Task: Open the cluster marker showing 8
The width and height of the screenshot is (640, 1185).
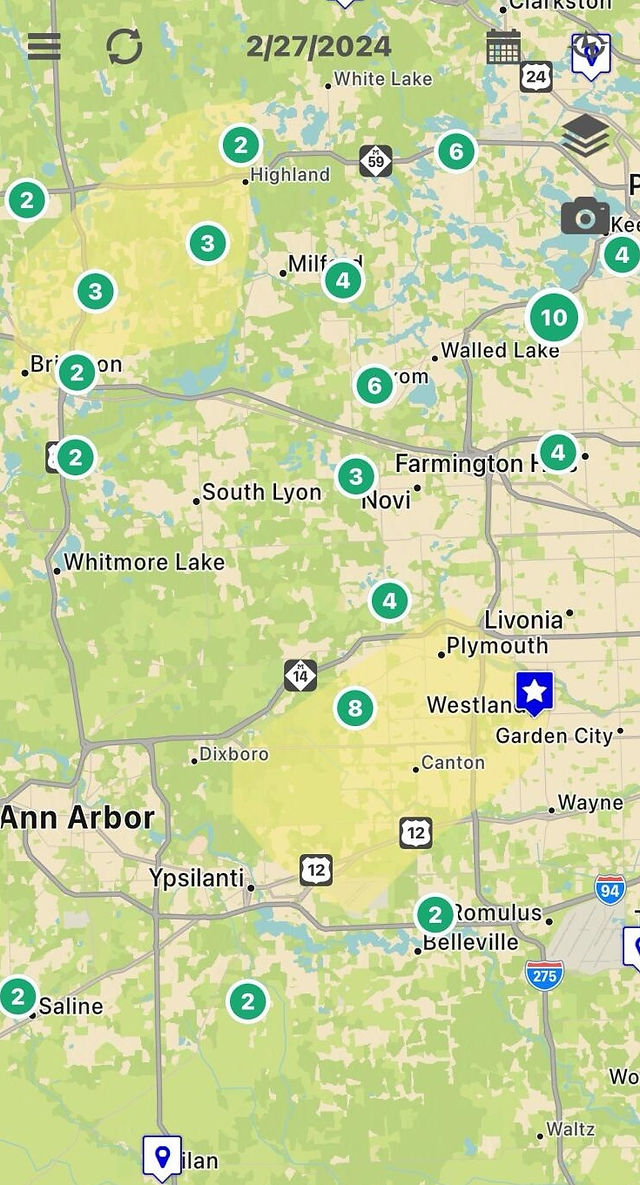Action: click(x=355, y=708)
